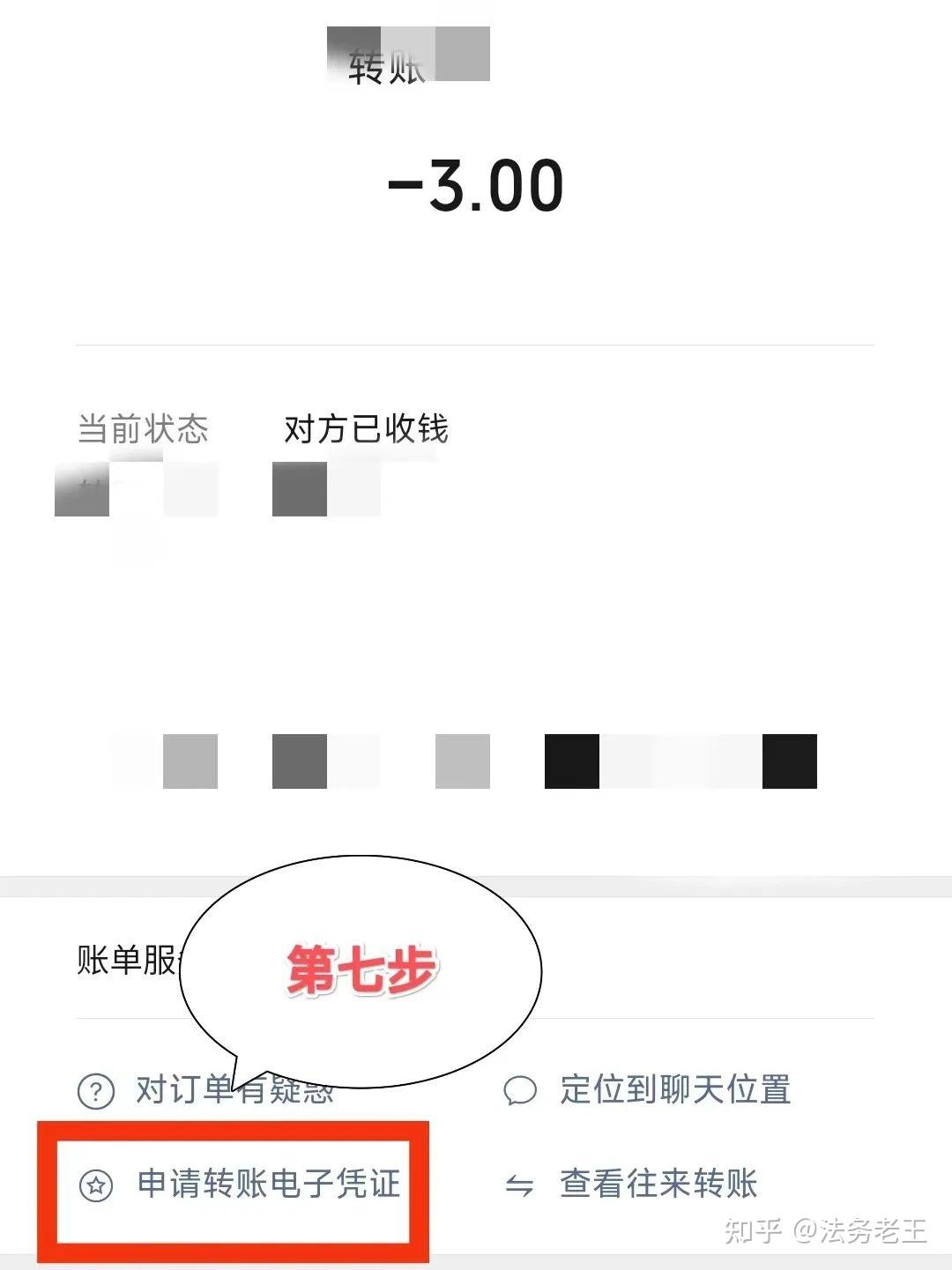Image resolution: width=952 pixels, height=1270 pixels.
Task: Select 定位到聊天位置 to locate the chat
Action: click(x=674, y=1091)
